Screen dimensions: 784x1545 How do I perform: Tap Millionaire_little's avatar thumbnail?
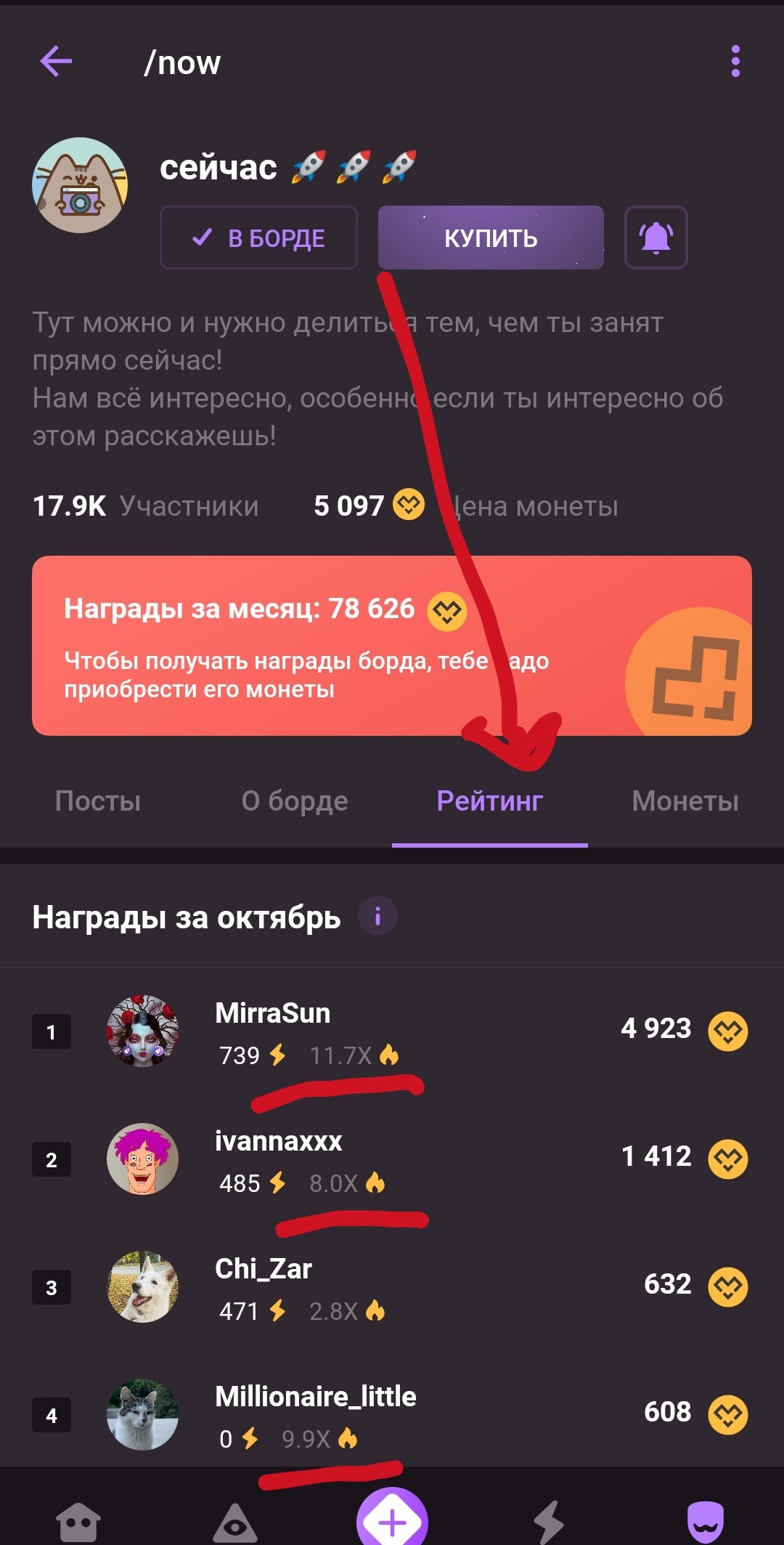[143, 1415]
